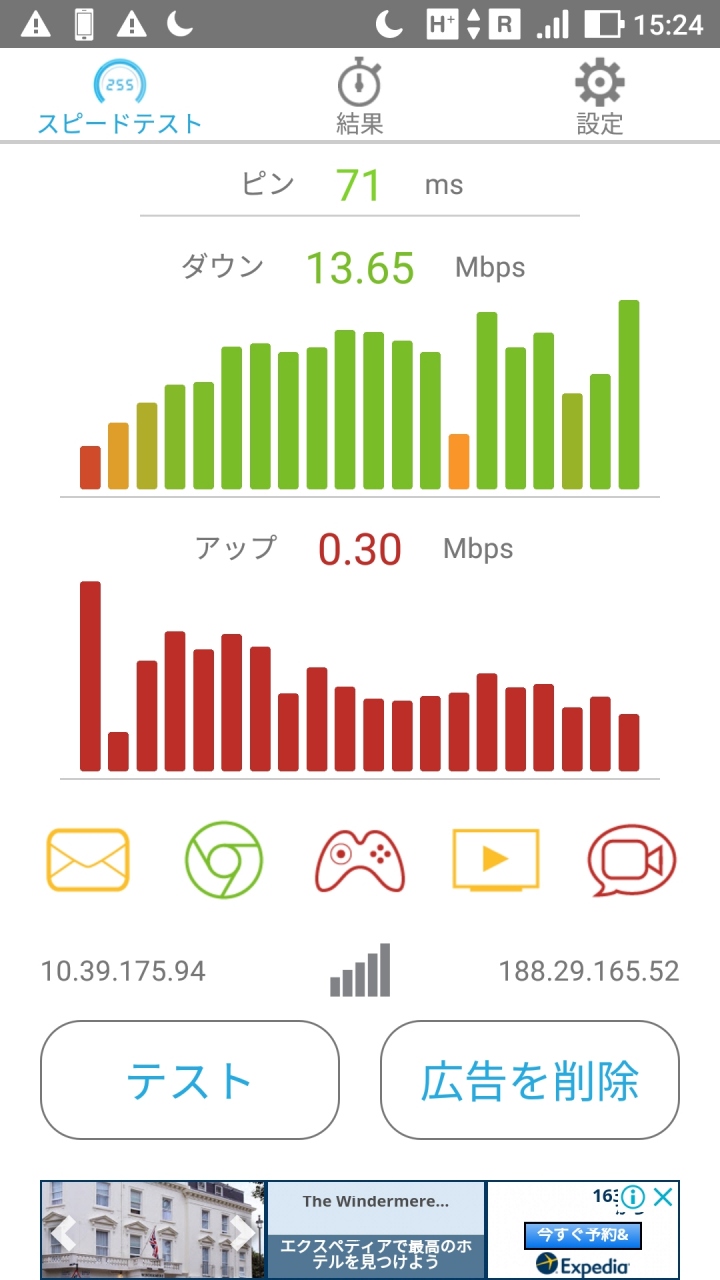Start a new speed test with テスト
The width and height of the screenshot is (720, 1280).
[190, 1080]
